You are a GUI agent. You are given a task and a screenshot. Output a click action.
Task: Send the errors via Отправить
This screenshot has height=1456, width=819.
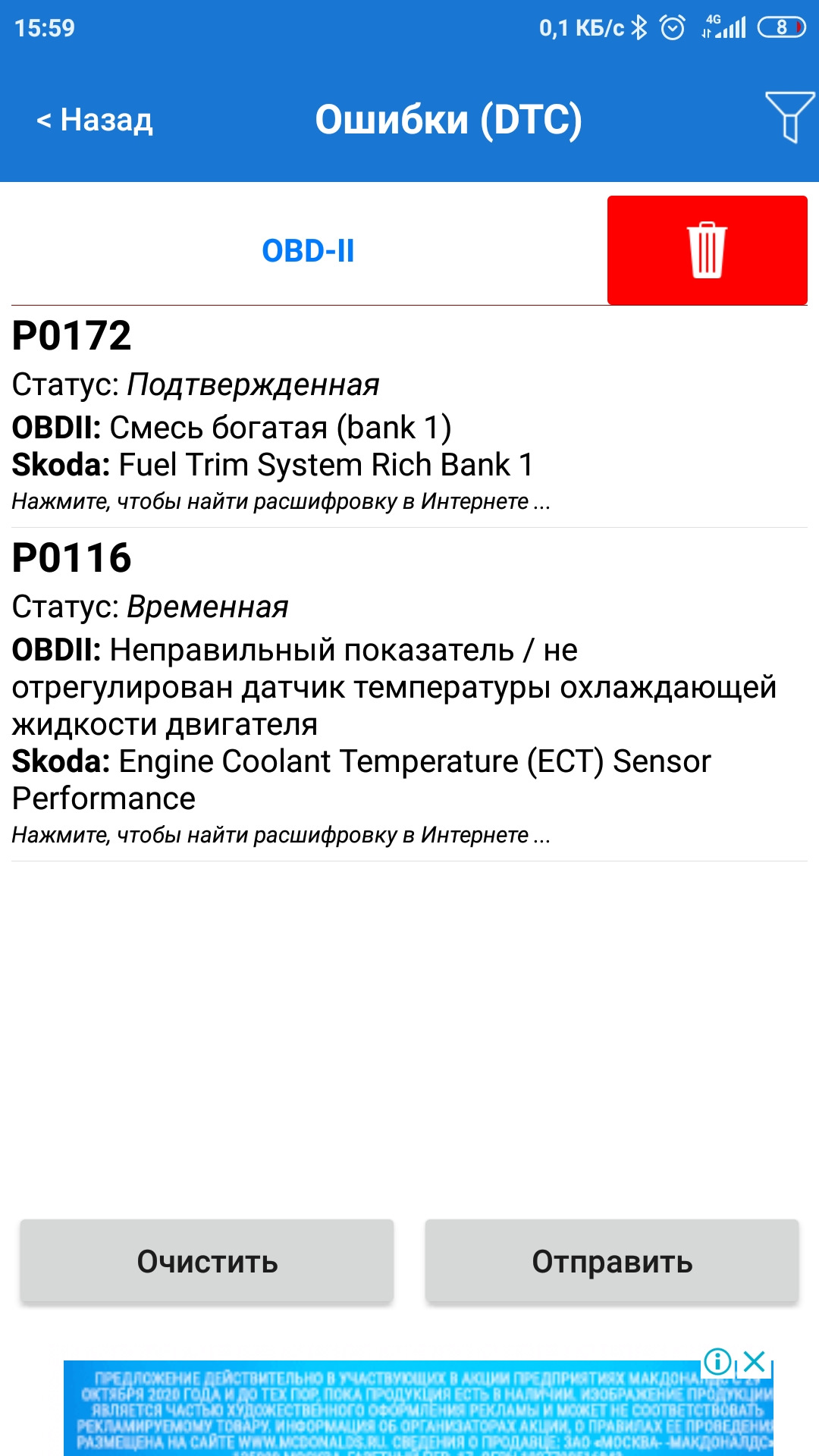click(612, 1262)
